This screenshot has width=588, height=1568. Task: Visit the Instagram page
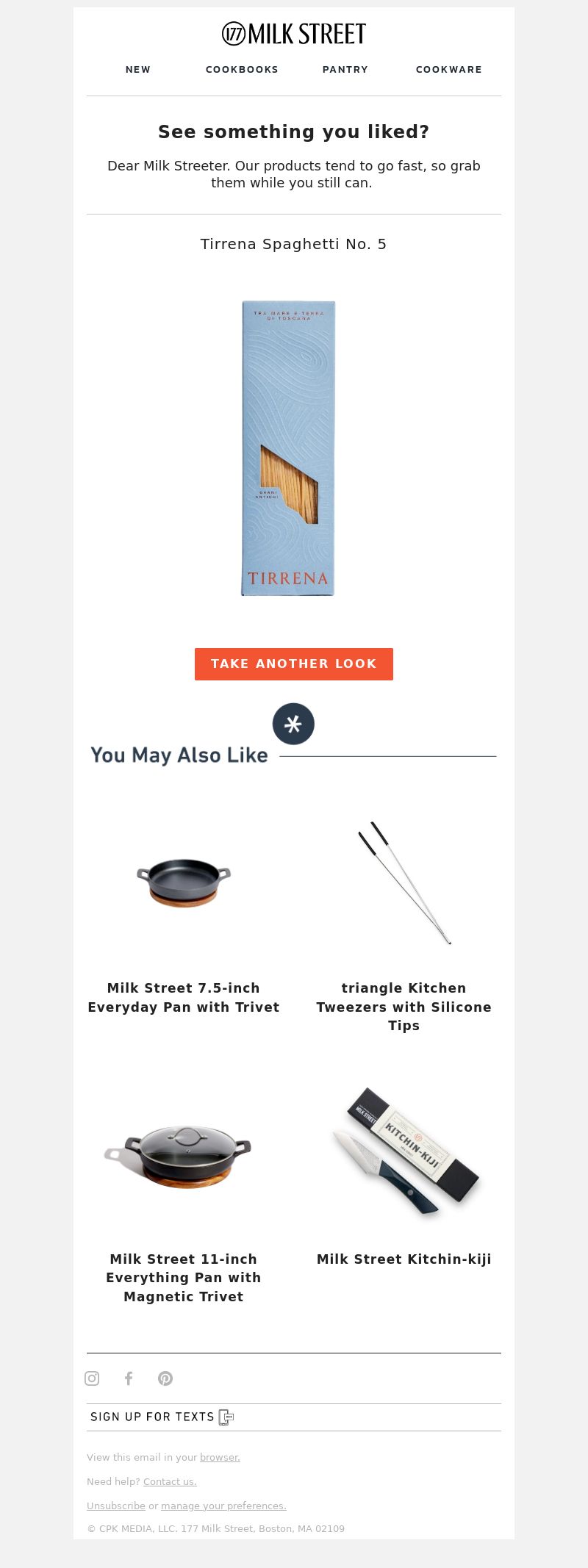(92, 1378)
